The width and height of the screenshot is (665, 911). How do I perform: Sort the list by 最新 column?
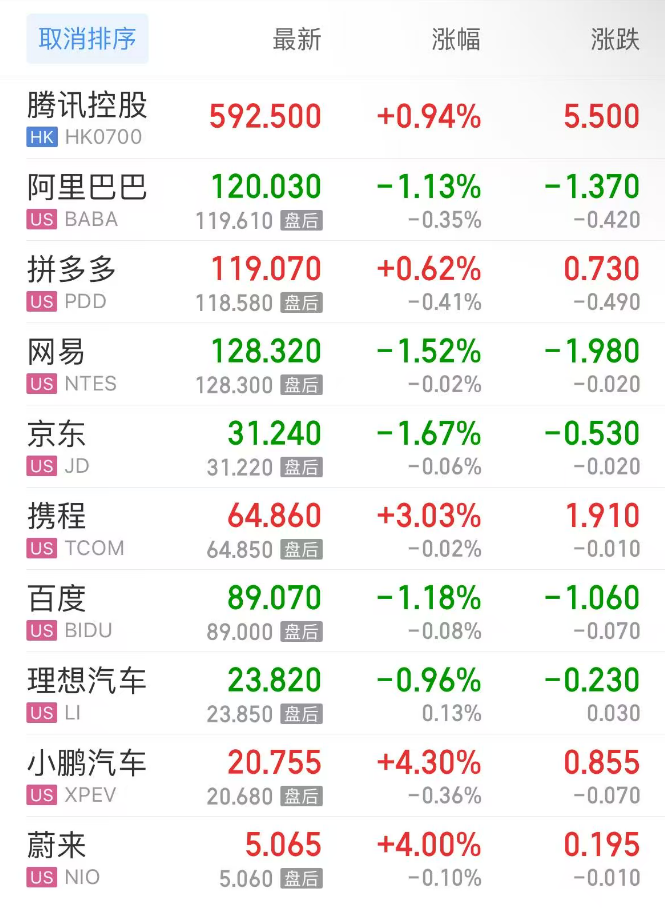pyautogui.click(x=297, y=39)
